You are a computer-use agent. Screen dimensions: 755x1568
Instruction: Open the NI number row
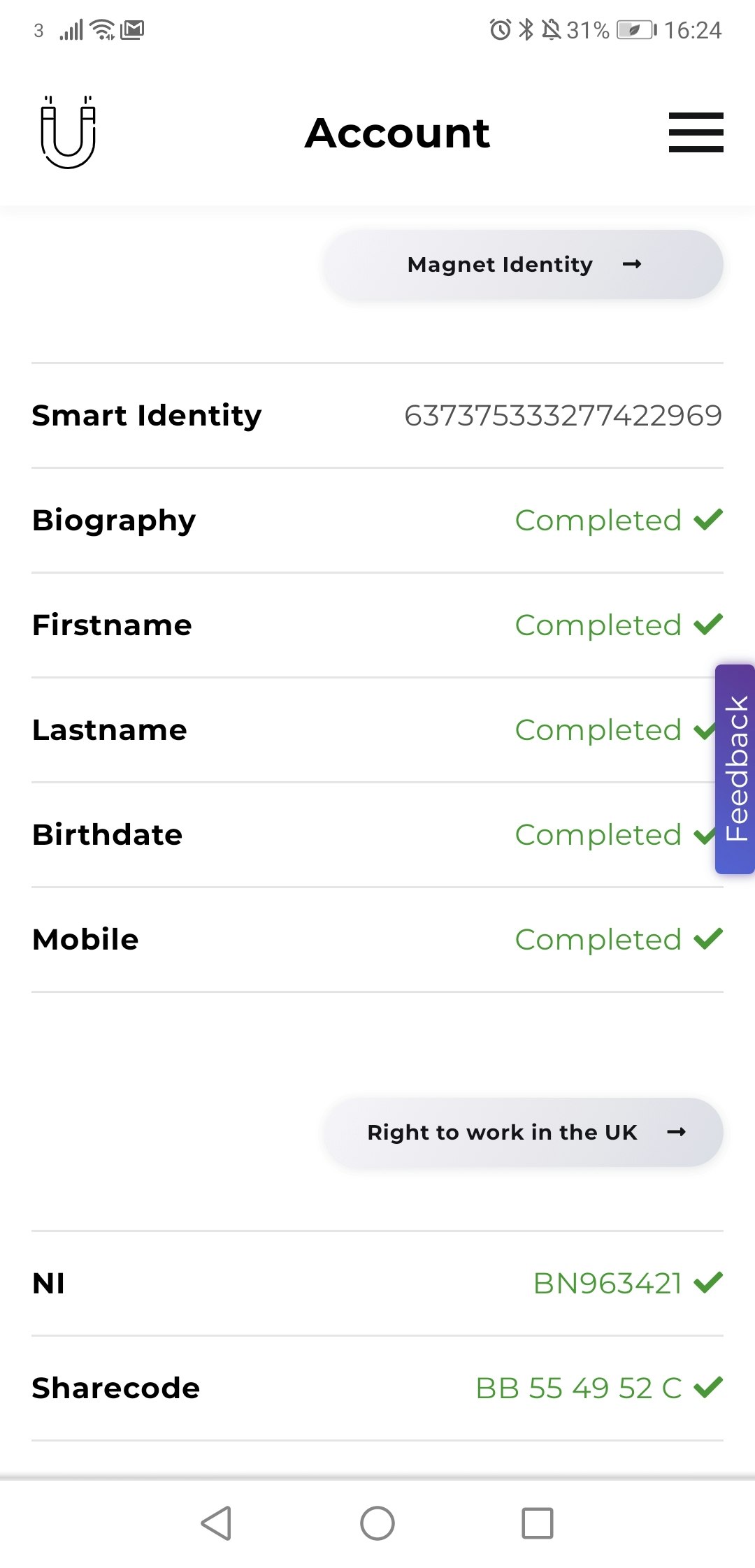(377, 1284)
